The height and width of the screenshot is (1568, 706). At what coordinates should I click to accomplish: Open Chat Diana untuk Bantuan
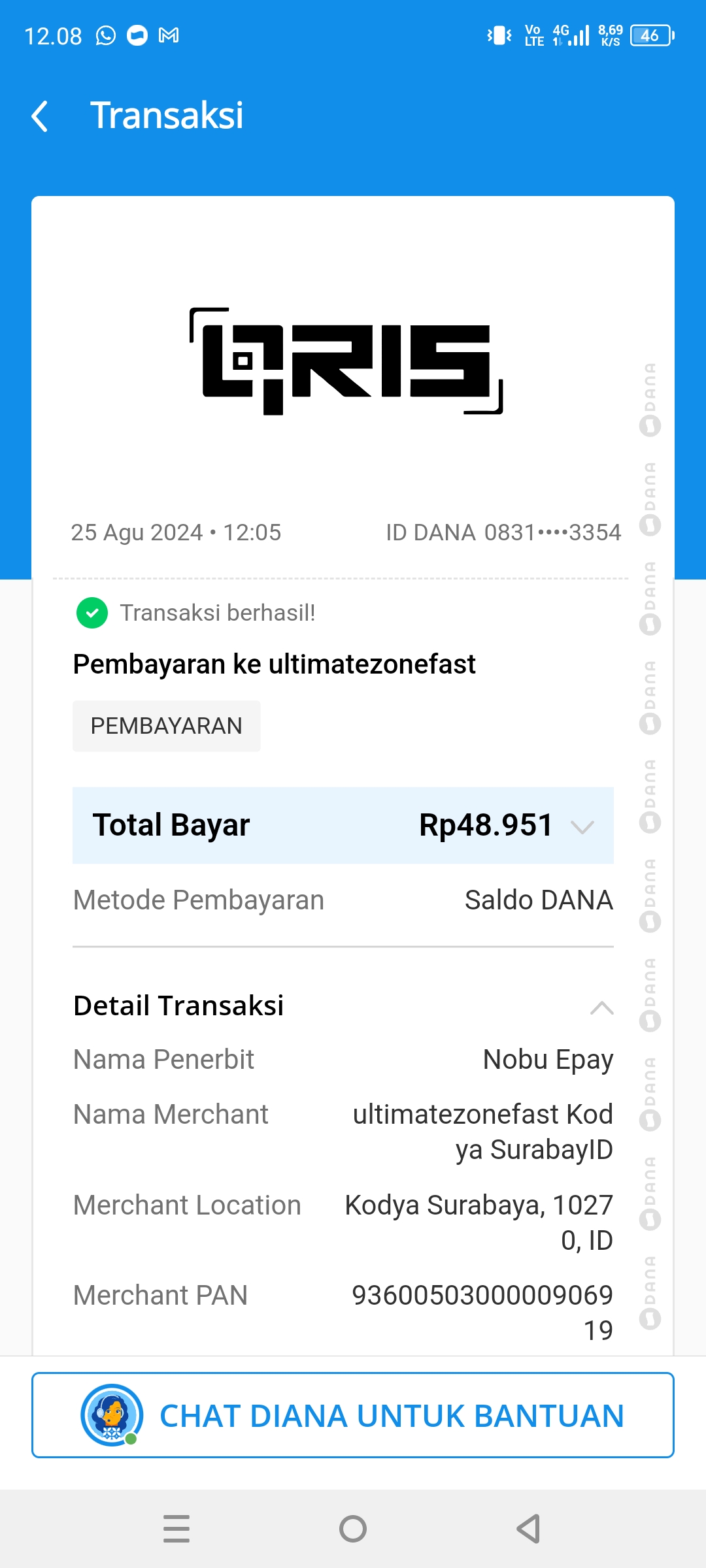coord(353,1415)
